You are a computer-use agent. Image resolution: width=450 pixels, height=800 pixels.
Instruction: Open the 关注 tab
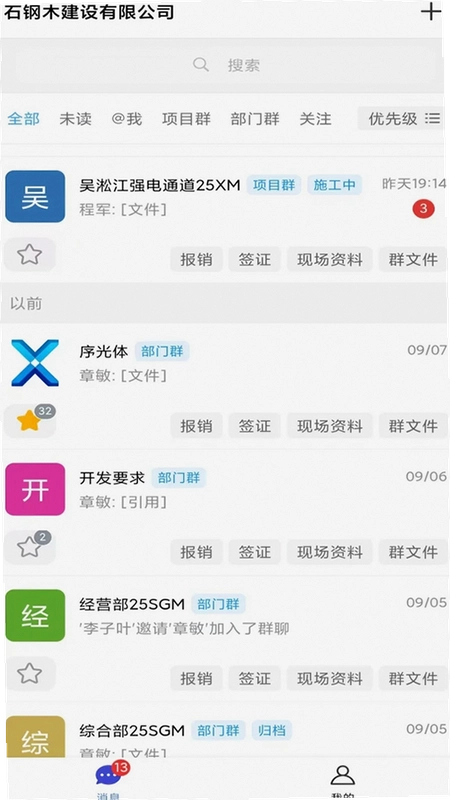(x=315, y=119)
